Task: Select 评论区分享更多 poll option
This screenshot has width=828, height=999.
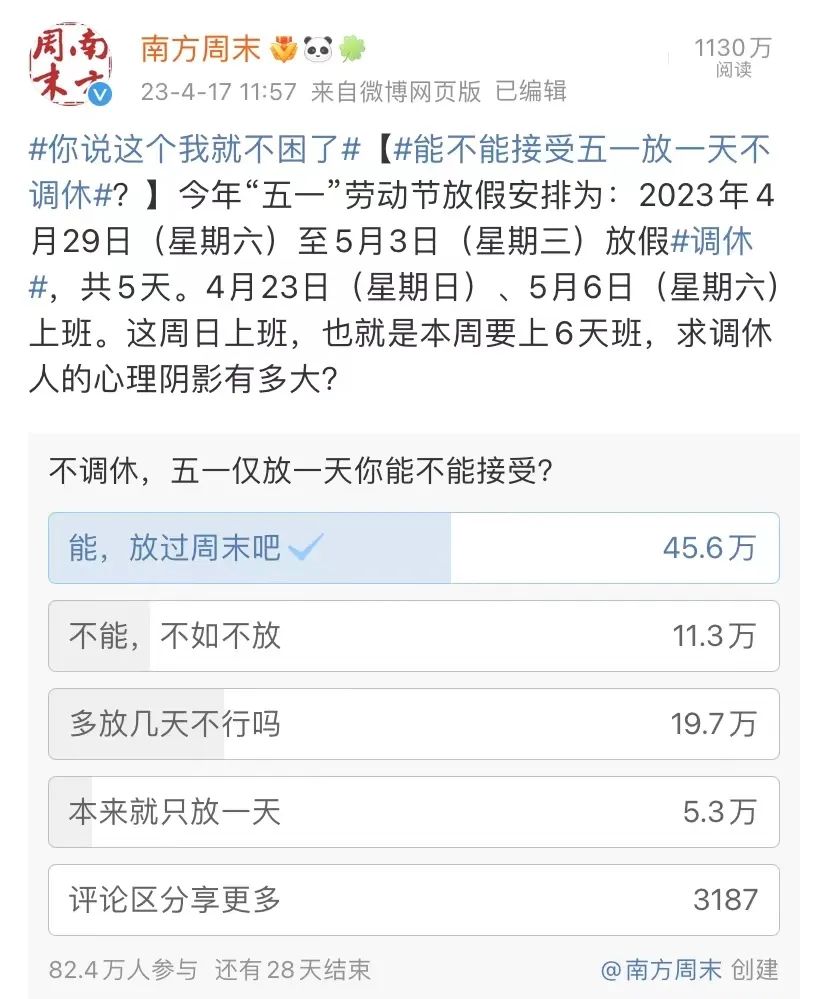Action: point(413,900)
